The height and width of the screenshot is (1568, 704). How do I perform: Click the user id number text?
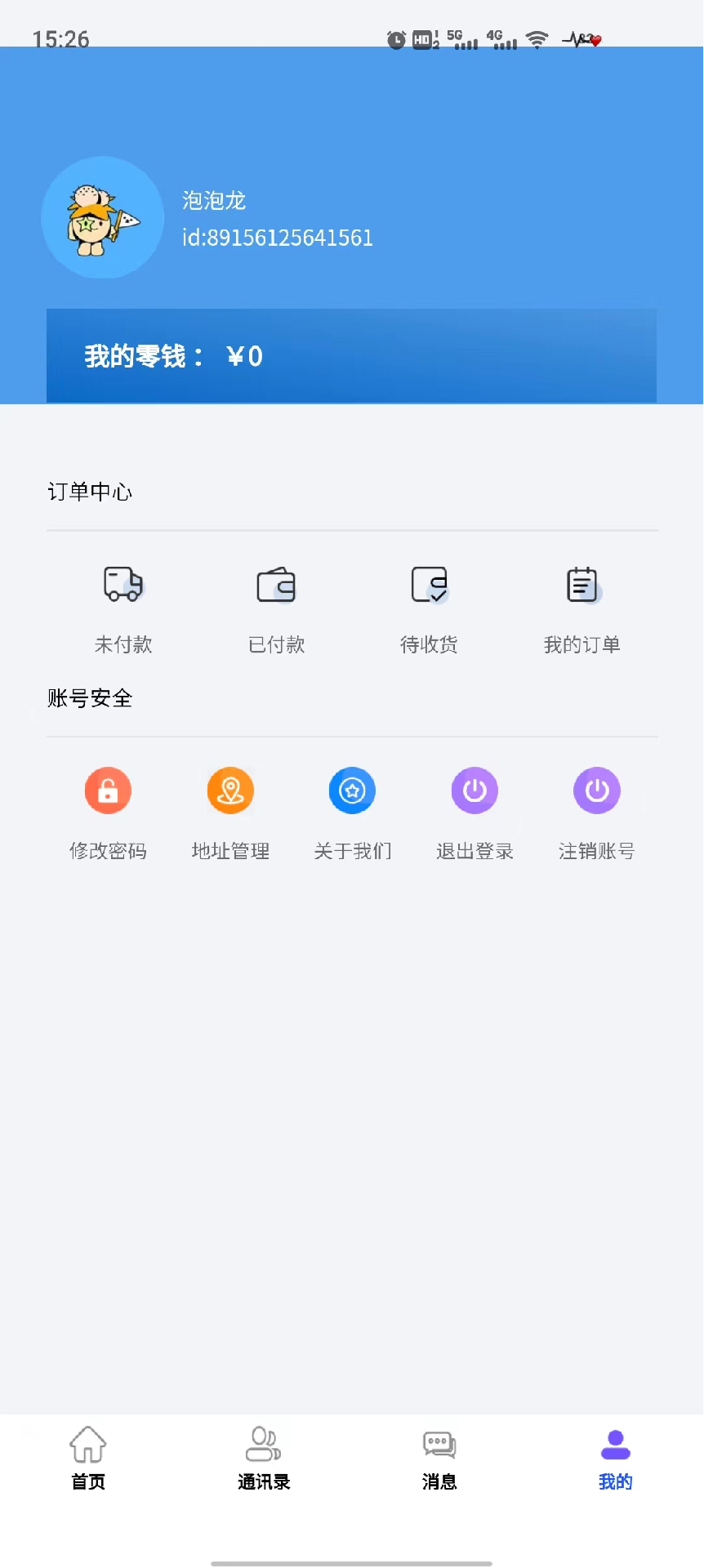tap(277, 238)
